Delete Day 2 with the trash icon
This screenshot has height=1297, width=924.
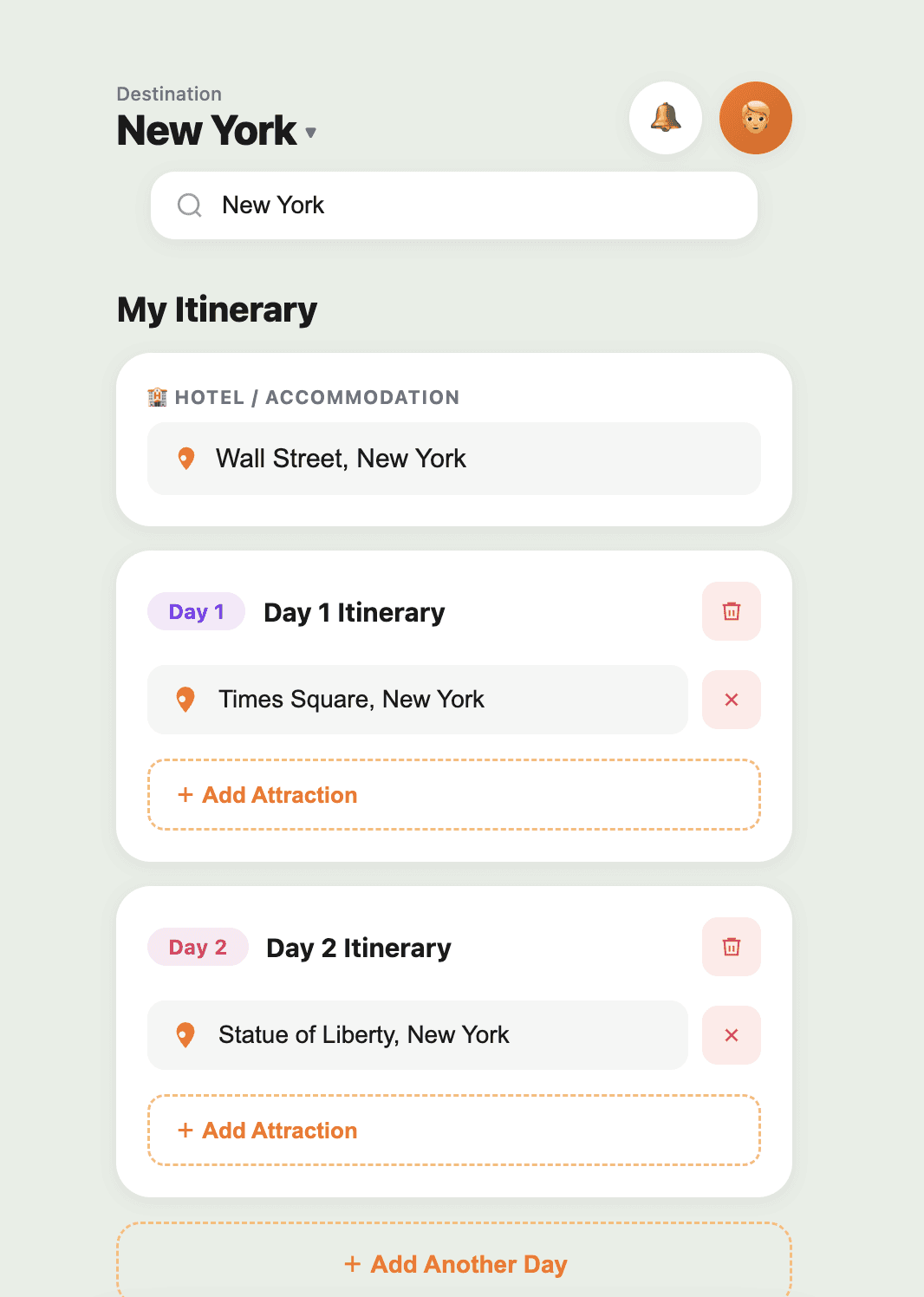click(732, 947)
